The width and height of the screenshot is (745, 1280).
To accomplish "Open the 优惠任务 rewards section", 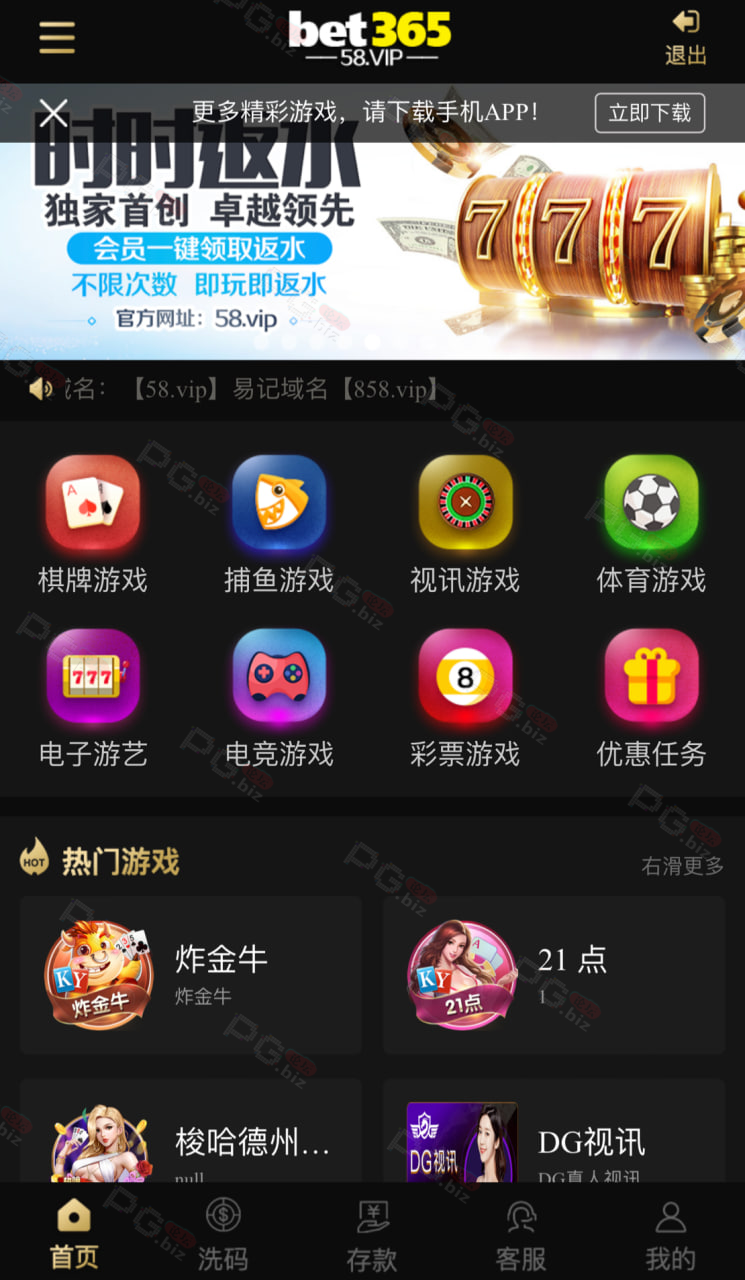I will pyautogui.click(x=651, y=698).
